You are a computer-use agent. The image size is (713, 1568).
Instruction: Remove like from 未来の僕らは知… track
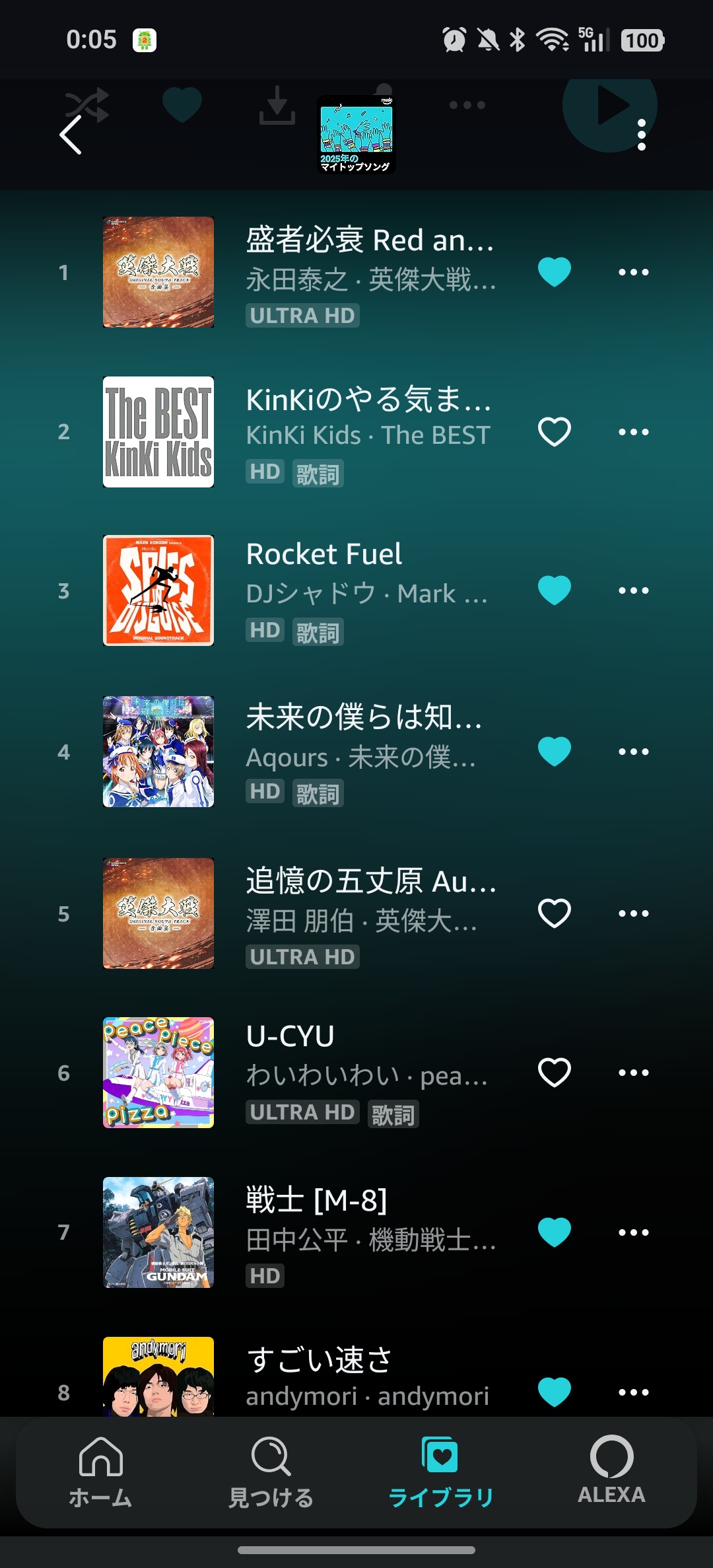554,752
